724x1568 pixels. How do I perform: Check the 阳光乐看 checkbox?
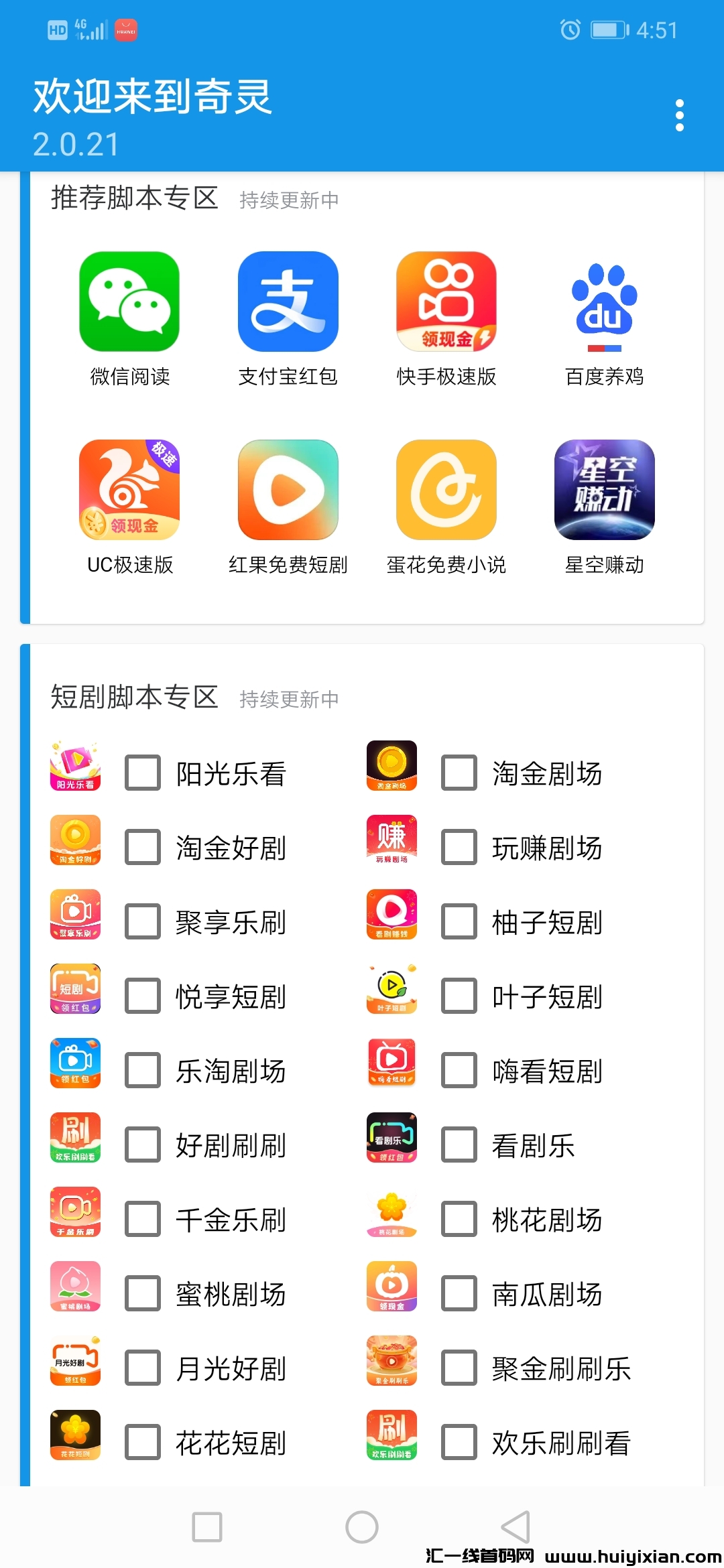pyautogui.click(x=143, y=773)
